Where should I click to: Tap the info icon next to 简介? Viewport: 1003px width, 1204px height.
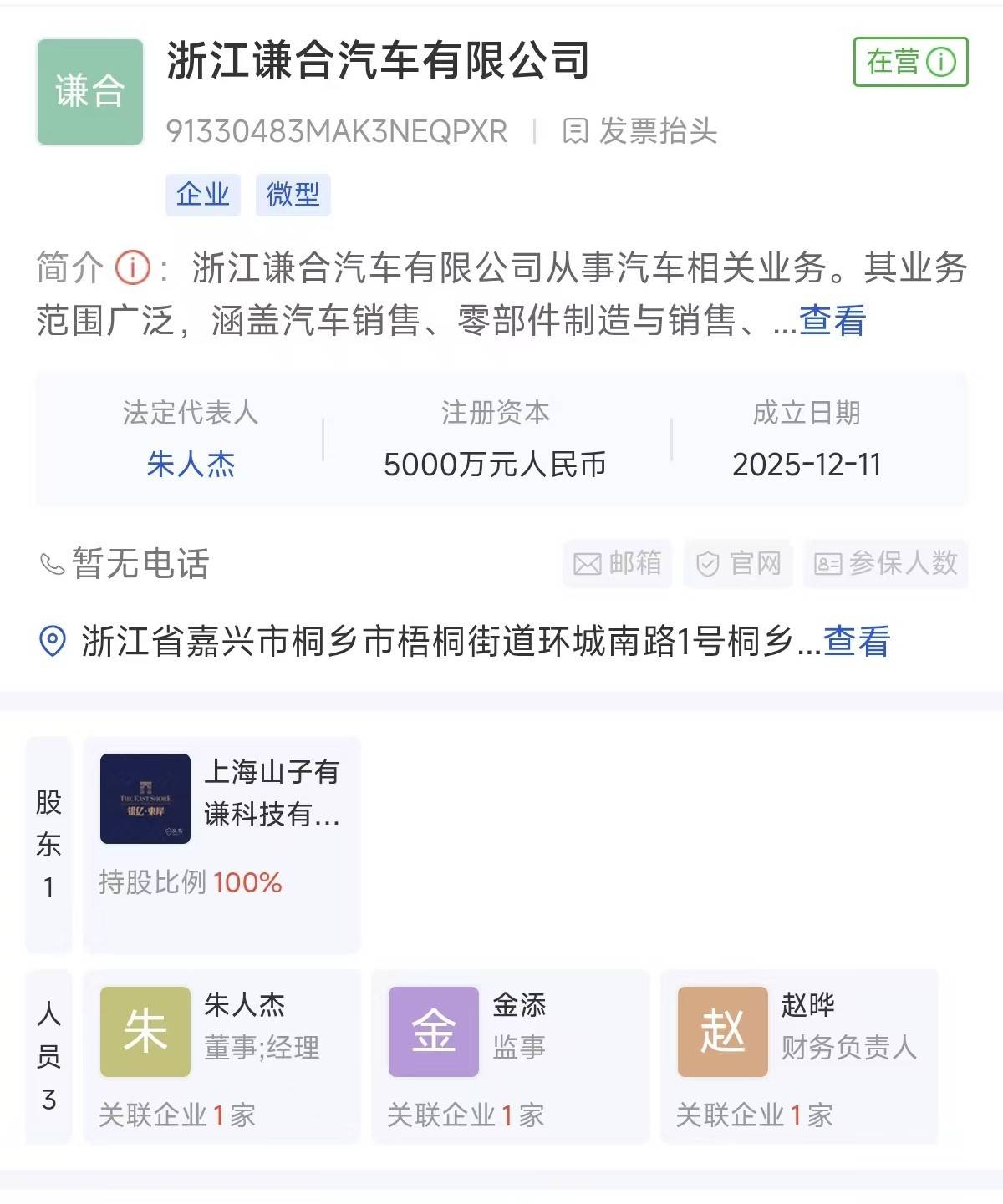132,268
